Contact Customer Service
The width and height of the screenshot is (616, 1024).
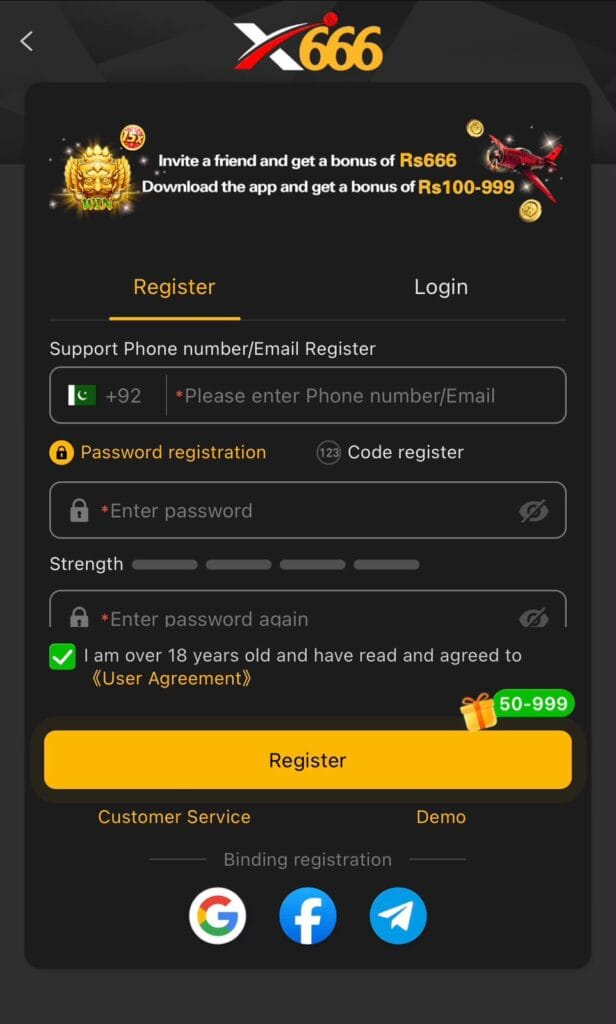point(174,816)
